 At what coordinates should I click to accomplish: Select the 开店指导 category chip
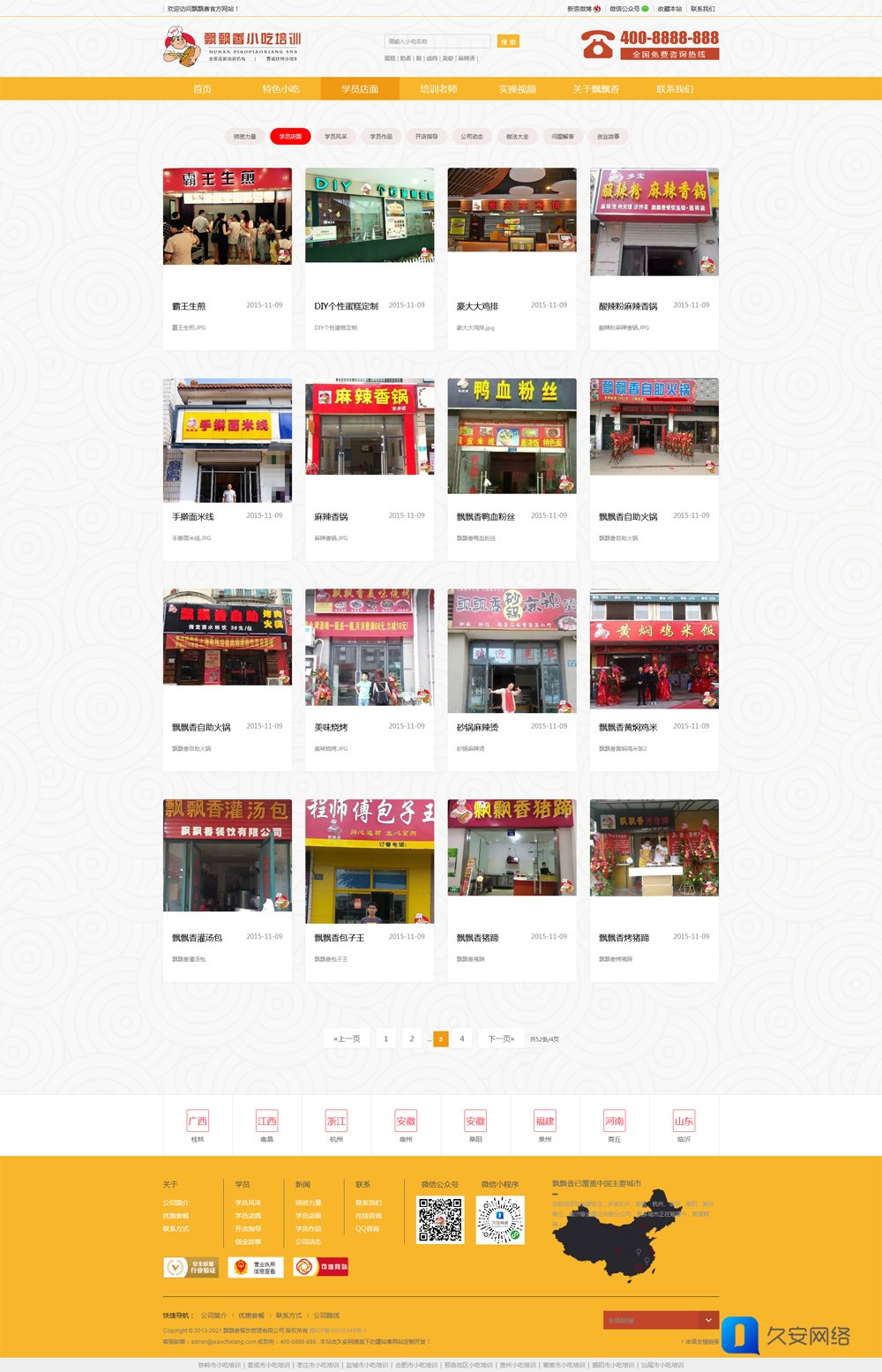pyautogui.click(x=427, y=137)
